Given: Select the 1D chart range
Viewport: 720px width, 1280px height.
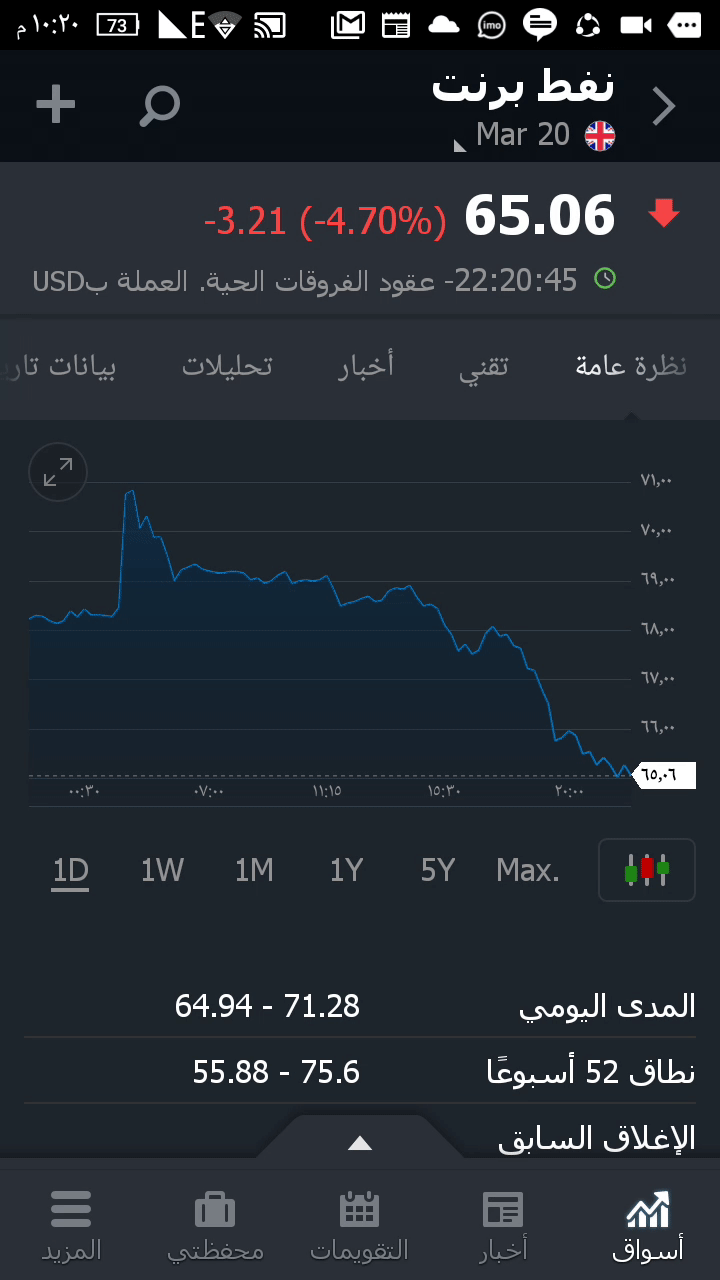Looking at the screenshot, I should (71, 871).
